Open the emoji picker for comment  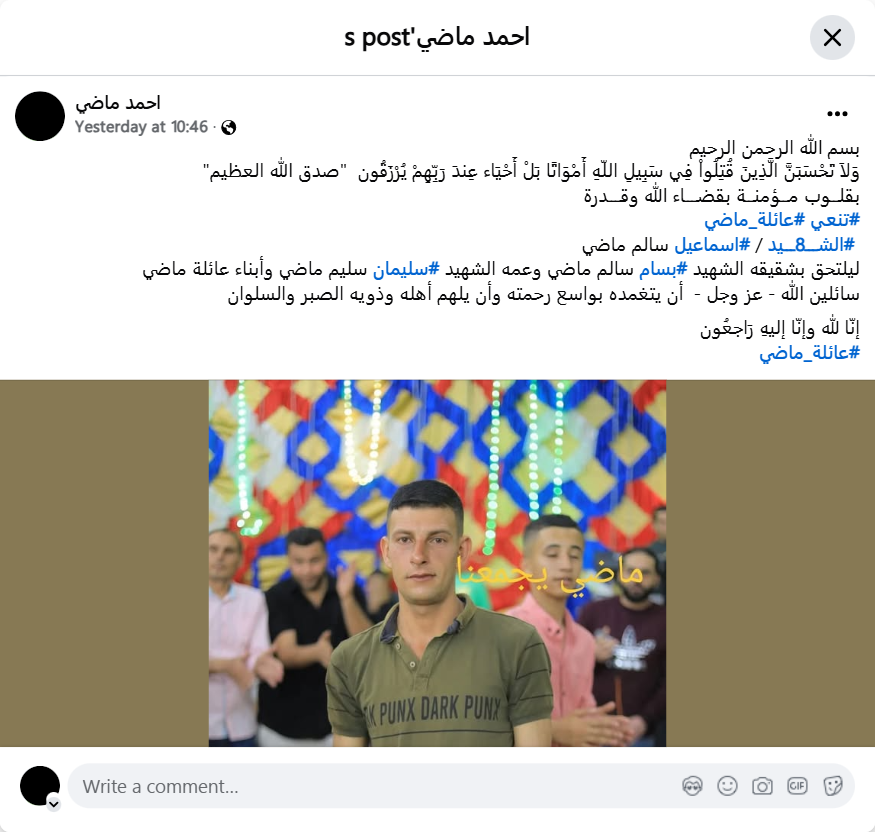point(727,786)
